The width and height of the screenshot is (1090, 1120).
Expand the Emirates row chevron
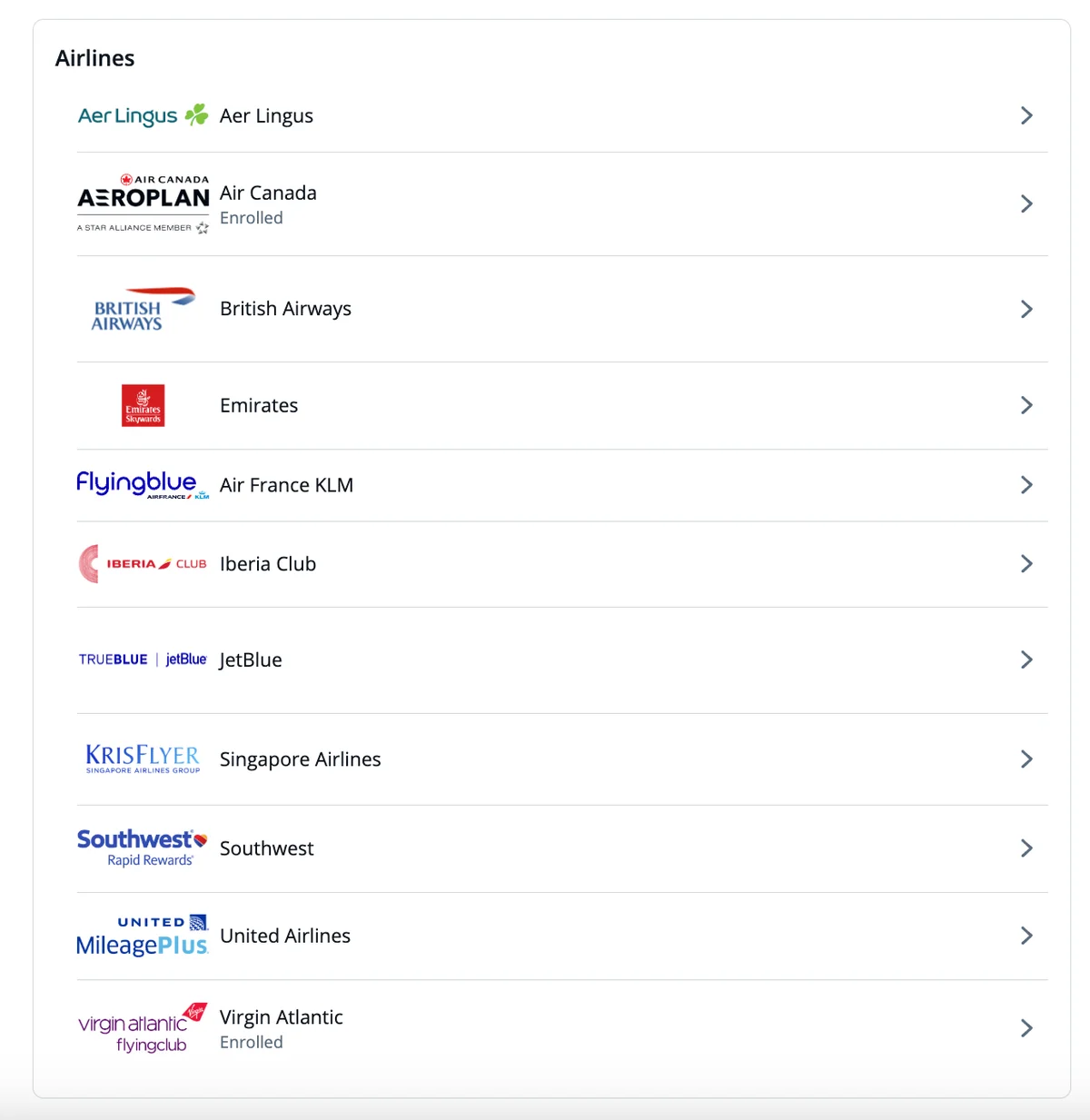point(1026,405)
